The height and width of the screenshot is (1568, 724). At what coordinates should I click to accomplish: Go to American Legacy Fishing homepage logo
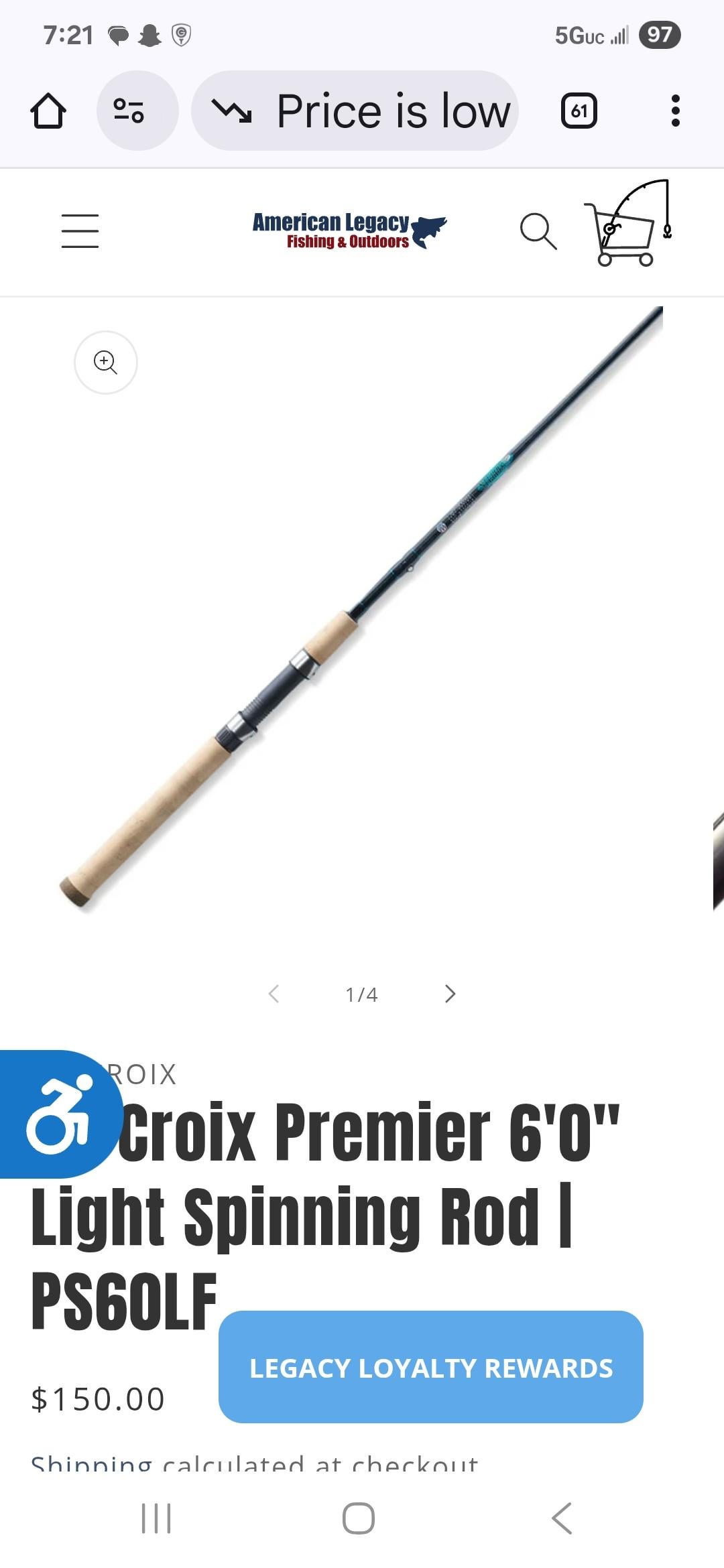[349, 231]
